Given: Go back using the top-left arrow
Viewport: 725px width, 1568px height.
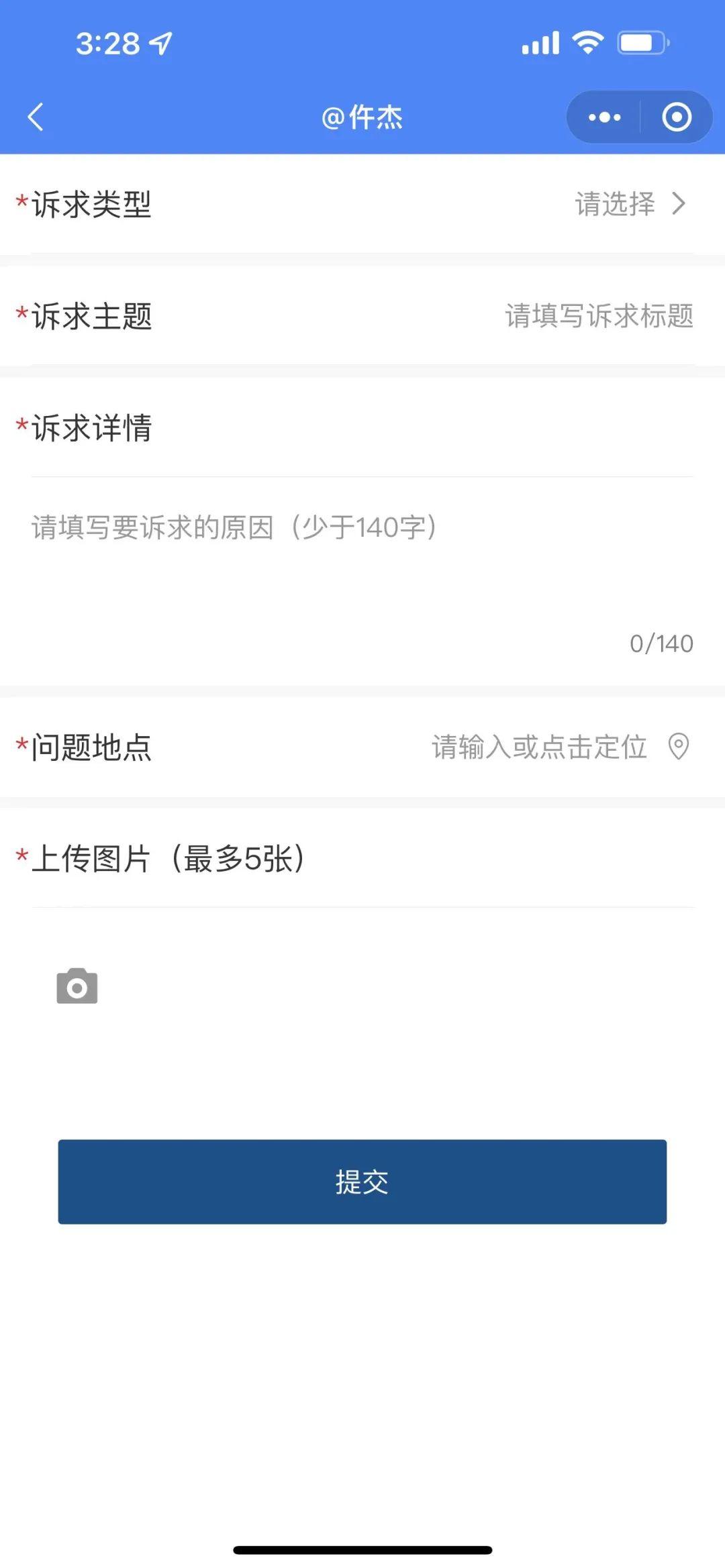Looking at the screenshot, I should (x=36, y=117).
